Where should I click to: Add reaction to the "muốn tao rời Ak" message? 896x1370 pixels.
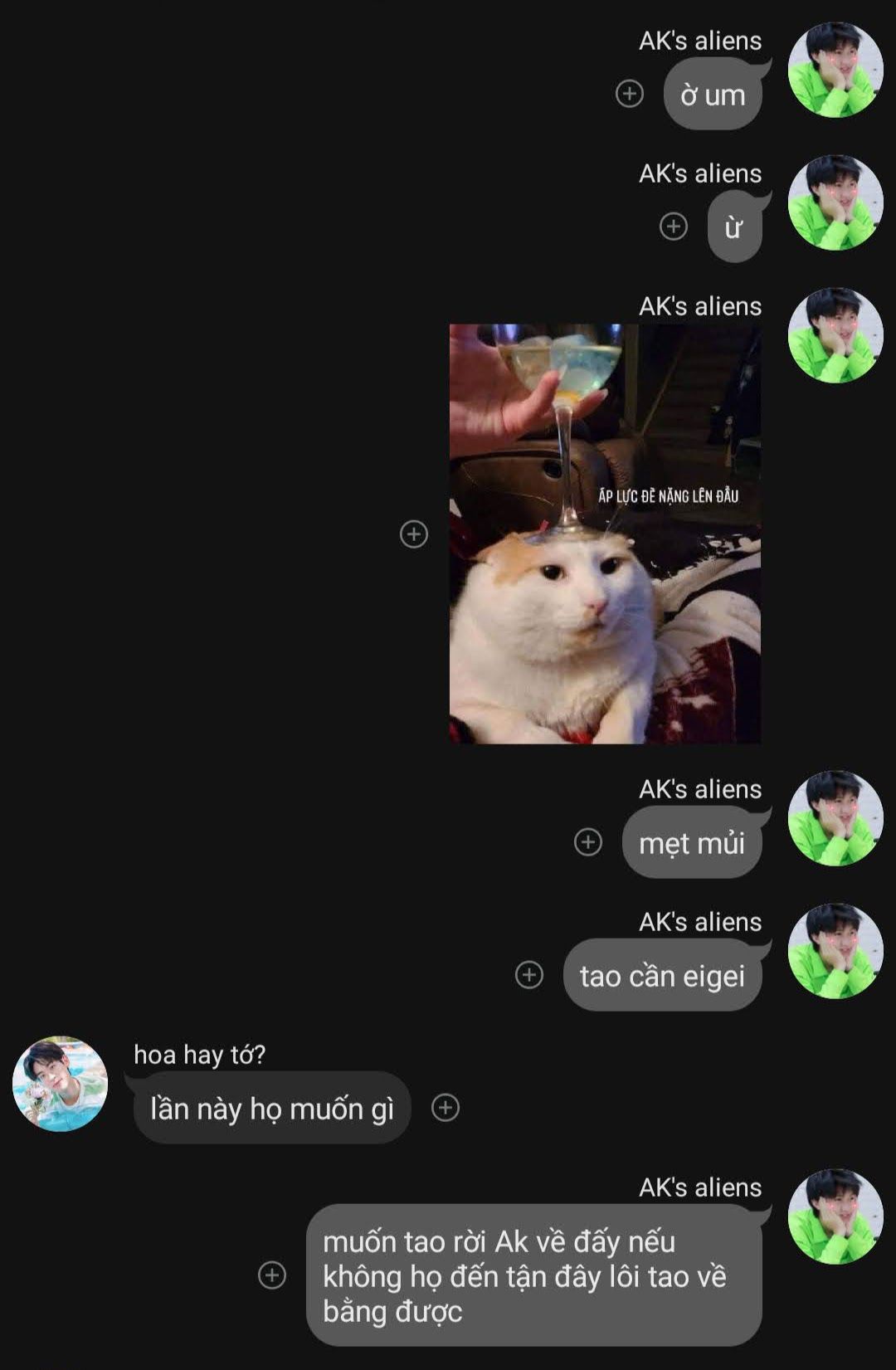pyautogui.click(x=272, y=1275)
